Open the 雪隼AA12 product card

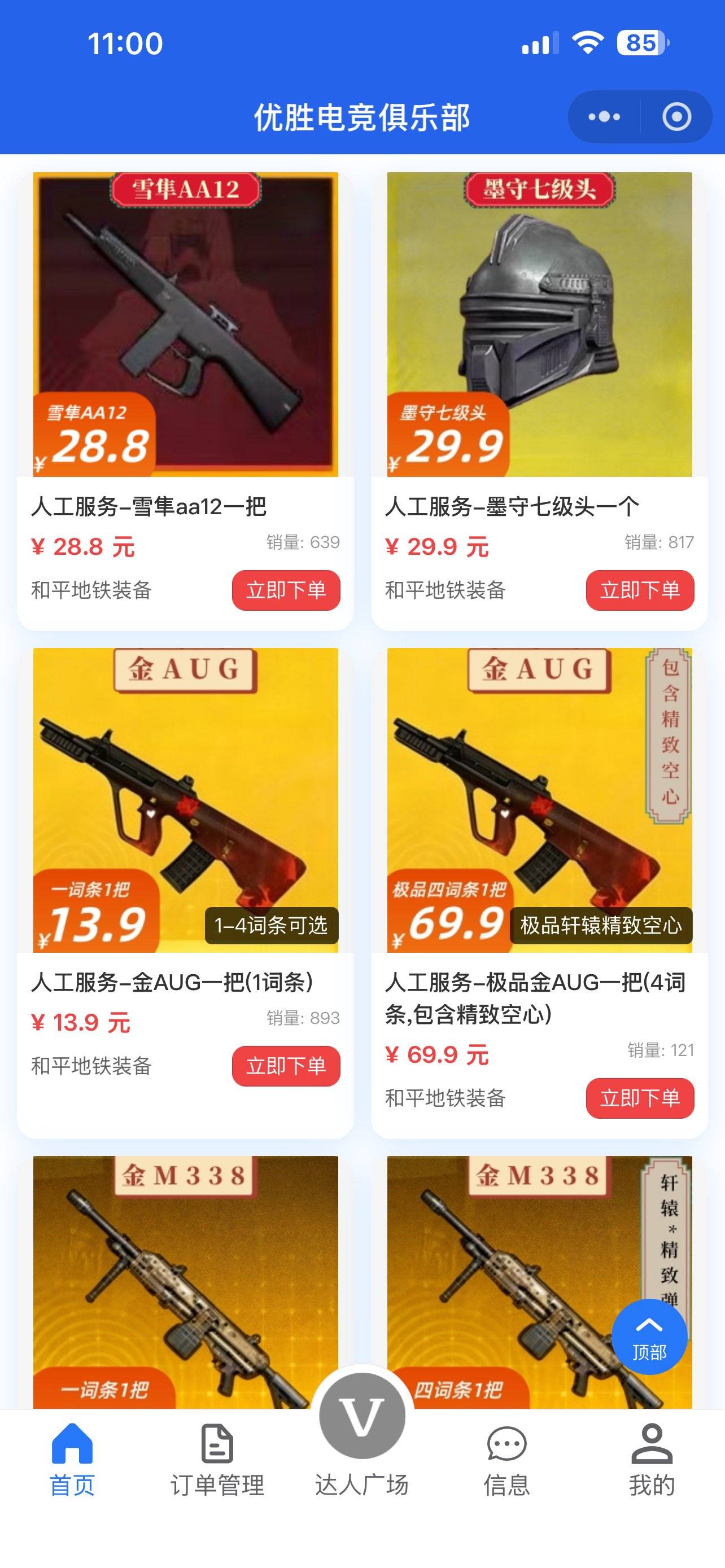(186, 325)
